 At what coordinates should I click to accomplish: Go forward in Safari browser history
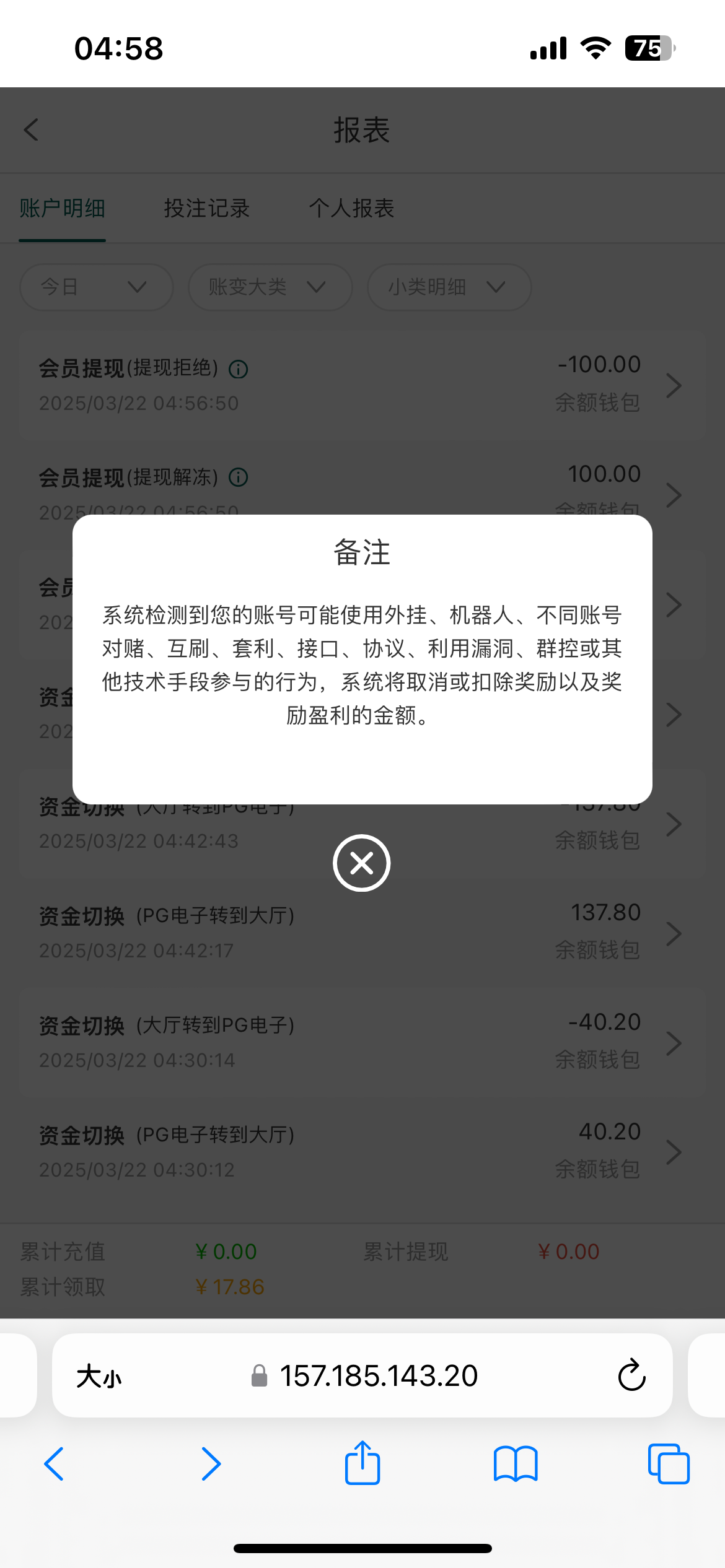(x=211, y=1464)
